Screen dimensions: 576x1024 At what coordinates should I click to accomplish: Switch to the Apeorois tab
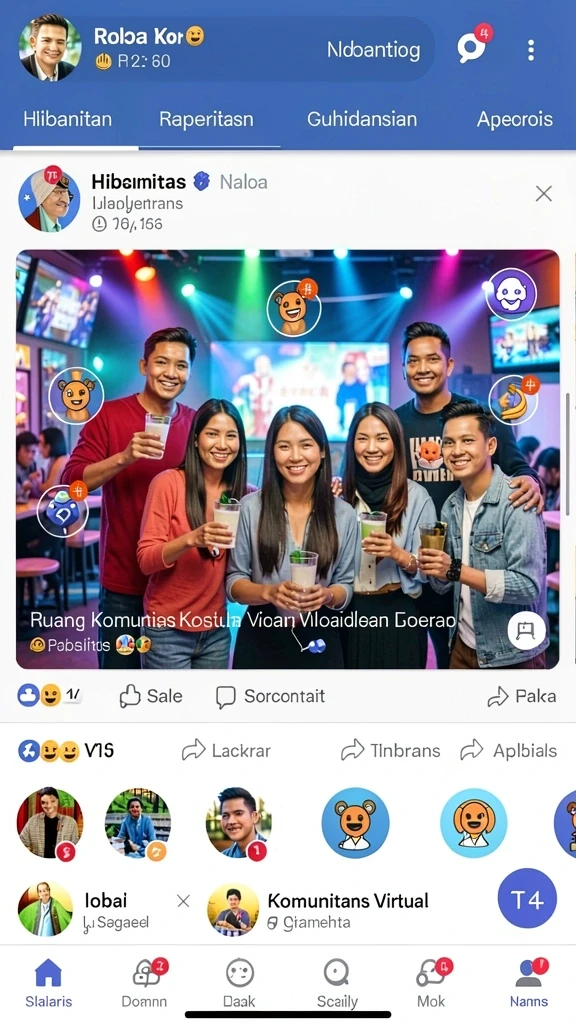coord(515,119)
